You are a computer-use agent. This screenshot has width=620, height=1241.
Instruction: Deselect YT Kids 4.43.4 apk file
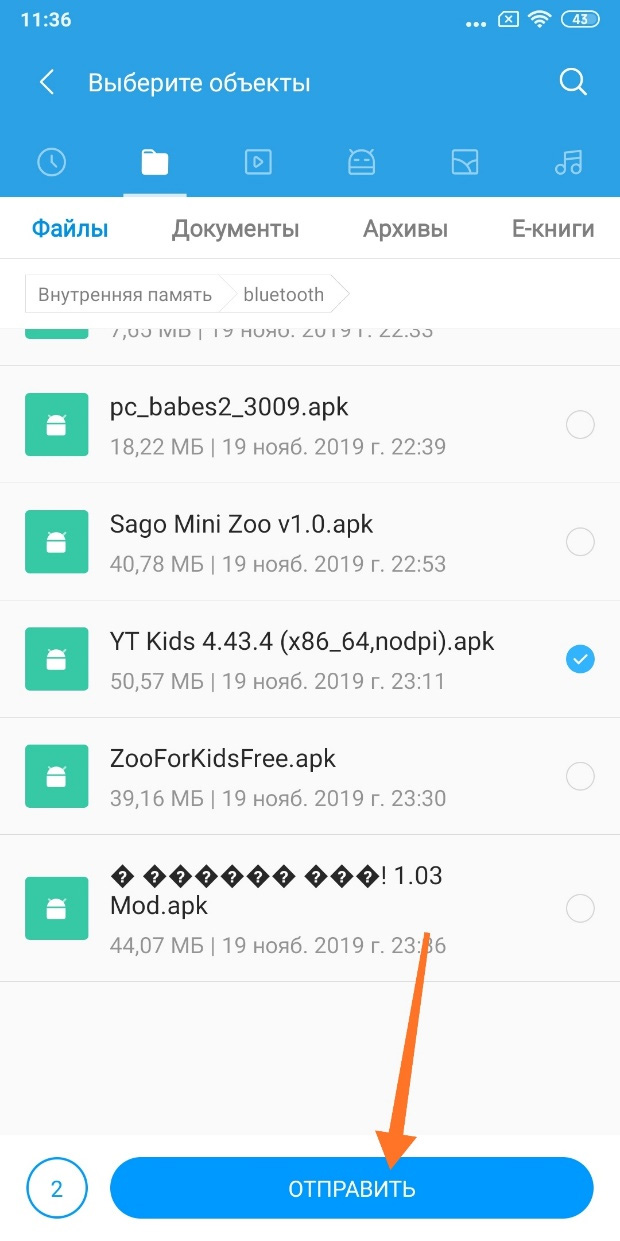click(580, 659)
